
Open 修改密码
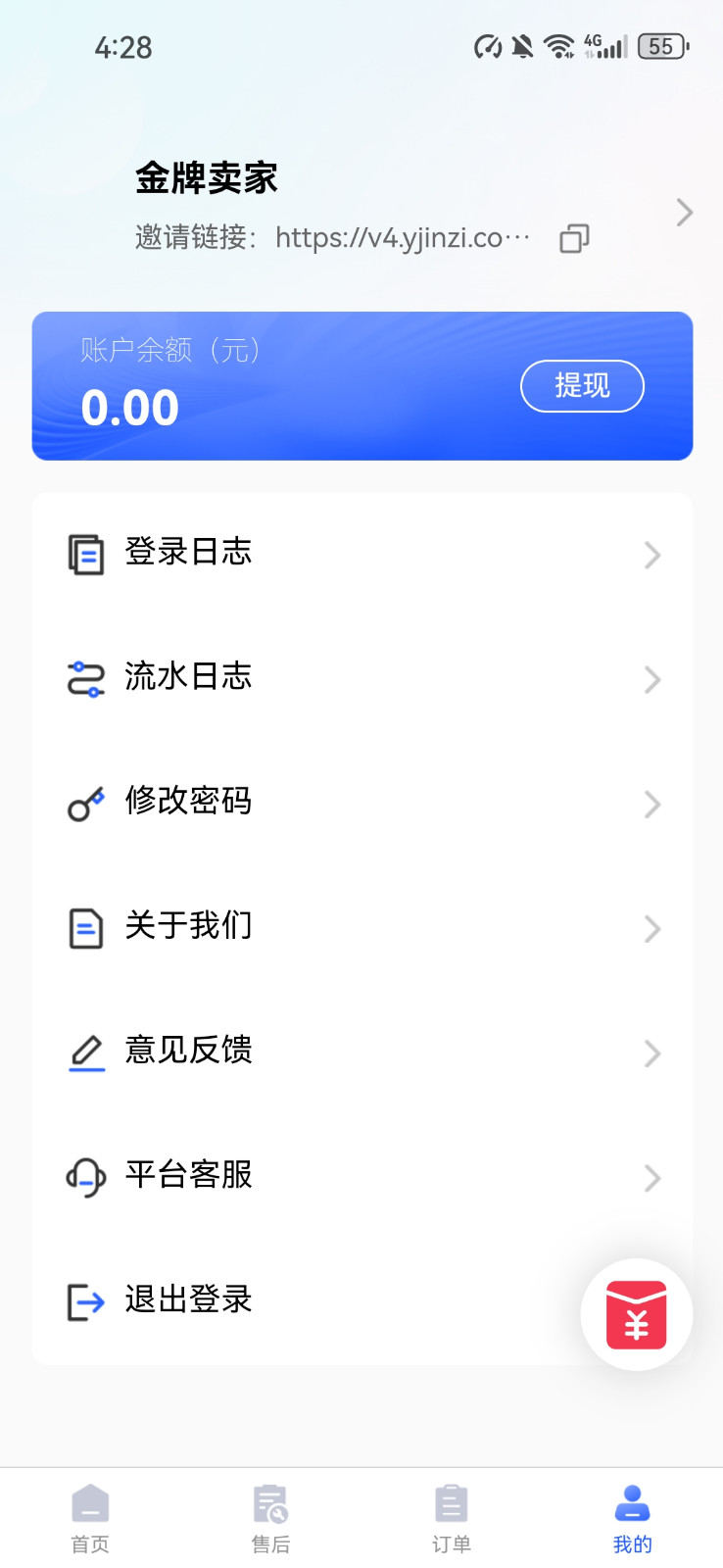(x=362, y=803)
